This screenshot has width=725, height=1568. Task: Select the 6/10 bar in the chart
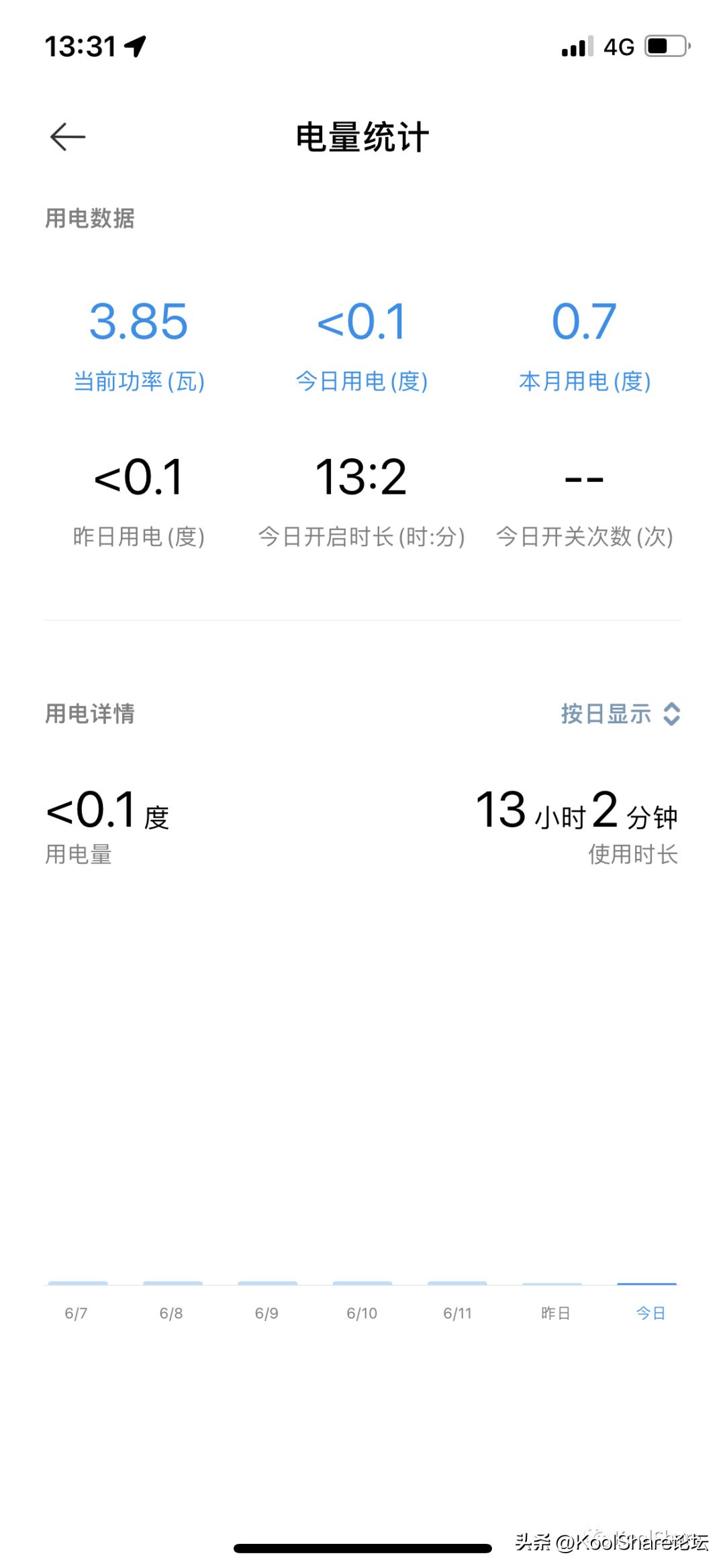pyautogui.click(x=362, y=1283)
